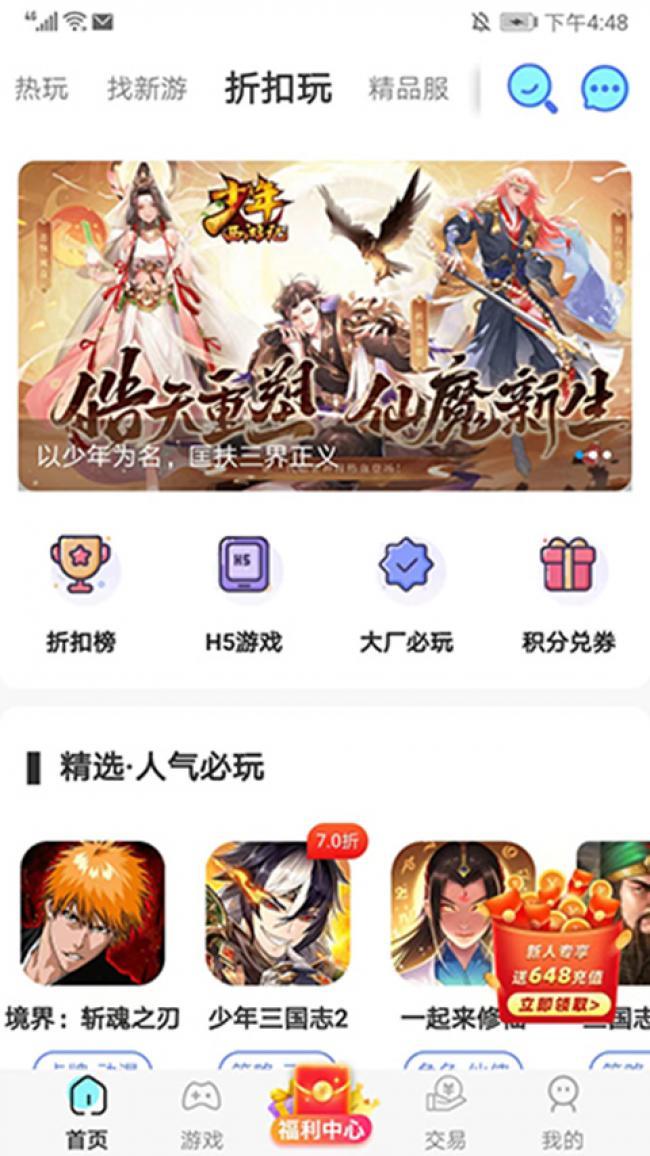This screenshot has height=1156, width=650.
Task: Switch to the 交易 bottom tab
Action: [445, 1112]
